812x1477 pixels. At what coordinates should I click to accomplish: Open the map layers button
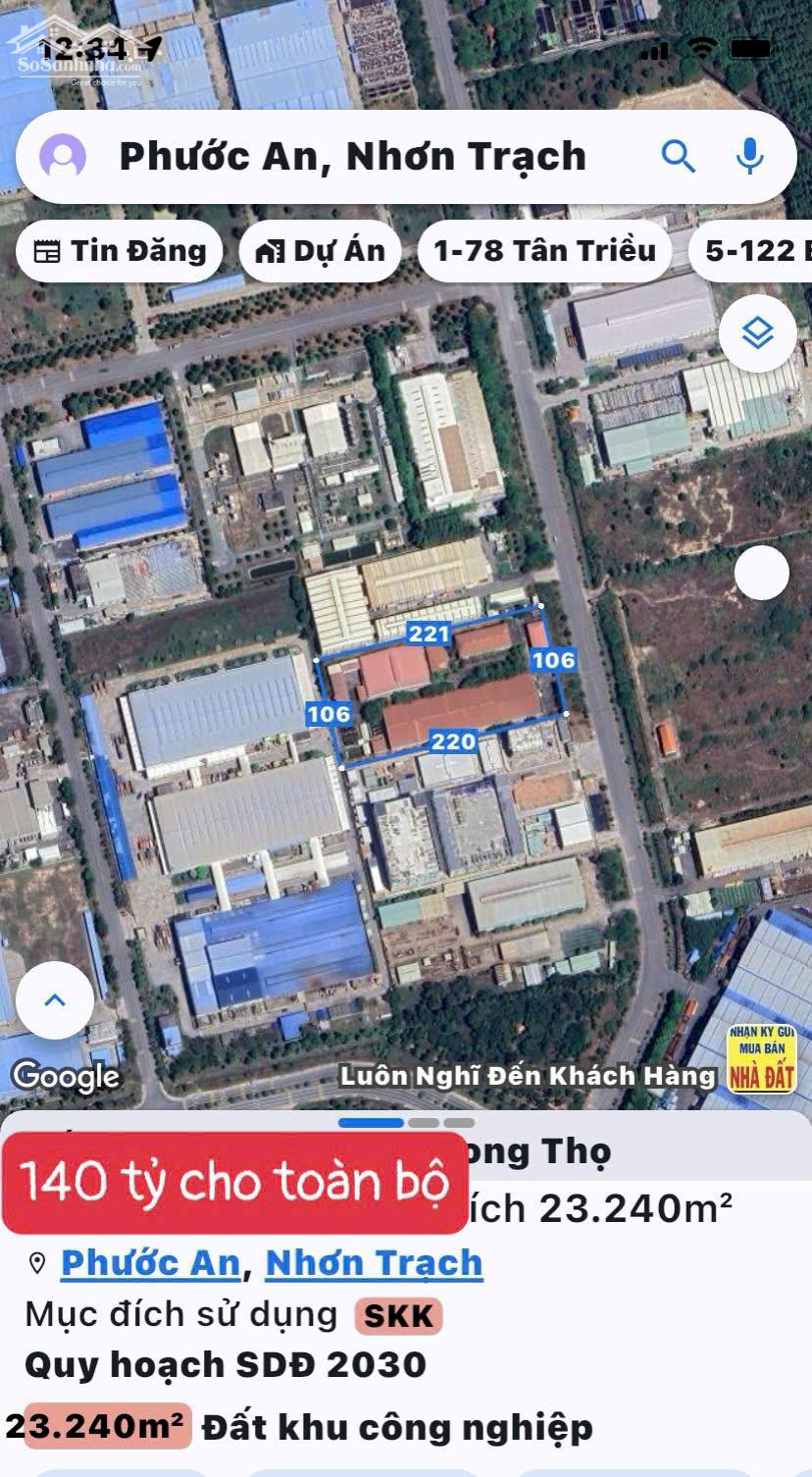pyautogui.click(x=757, y=334)
